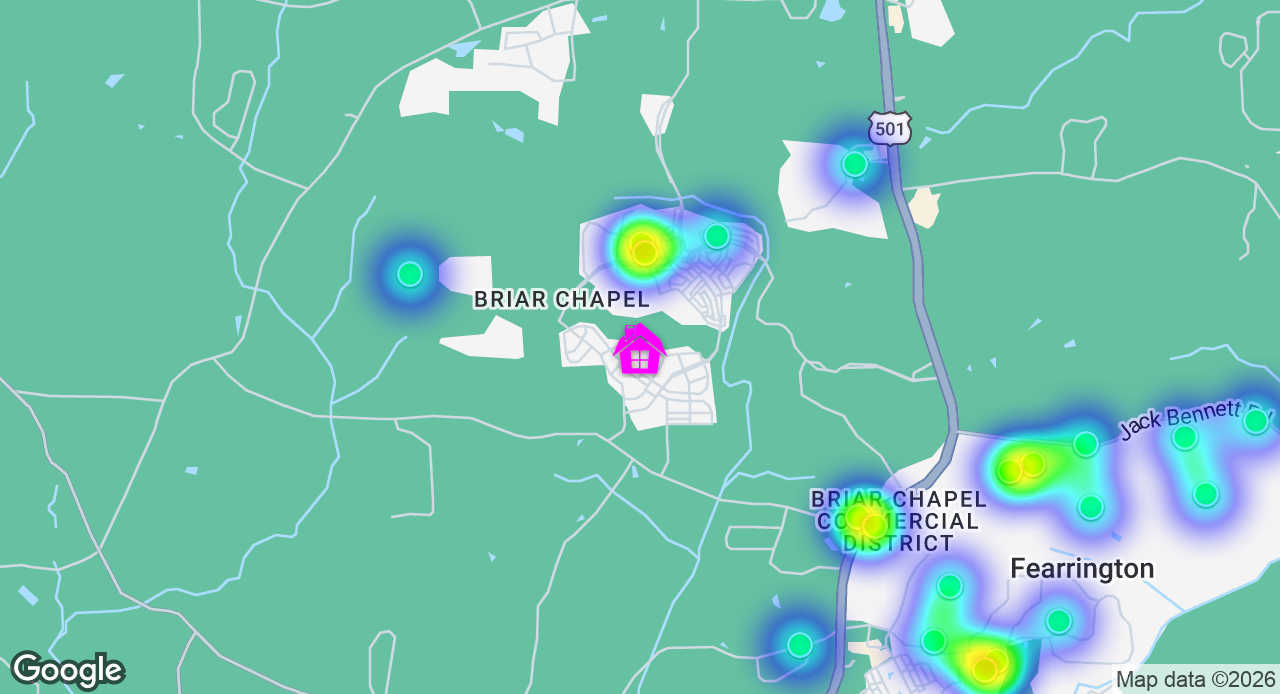Image resolution: width=1280 pixels, height=694 pixels.
Task: Select the yellow hotspot above the Briar Chapel label
Action: click(x=643, y=250)
